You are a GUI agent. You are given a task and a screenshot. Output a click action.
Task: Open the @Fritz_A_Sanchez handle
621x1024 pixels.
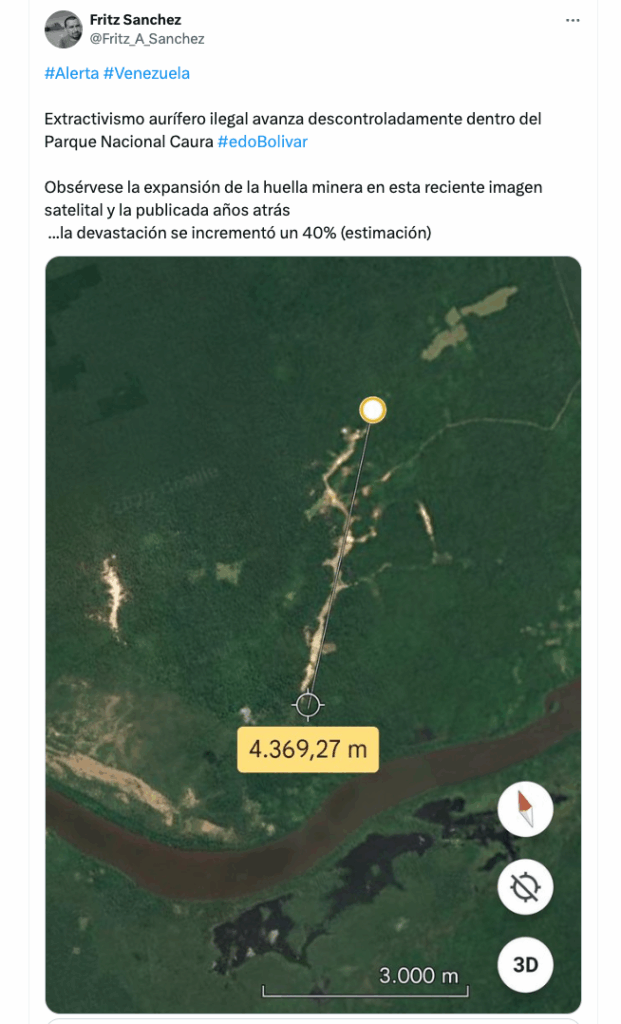tap(147, 39)
